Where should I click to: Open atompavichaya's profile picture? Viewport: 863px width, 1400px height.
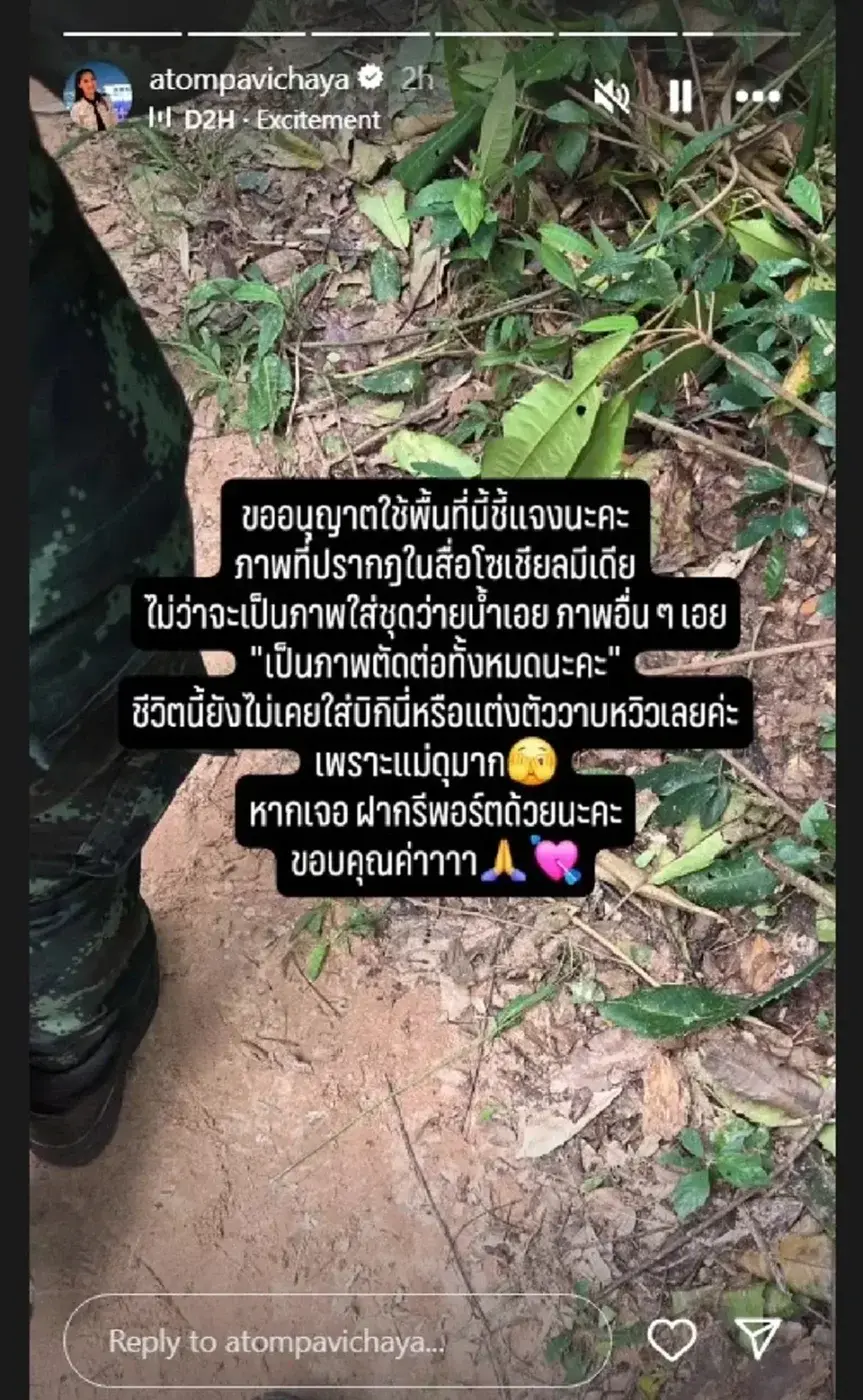[x=97, y=97]
